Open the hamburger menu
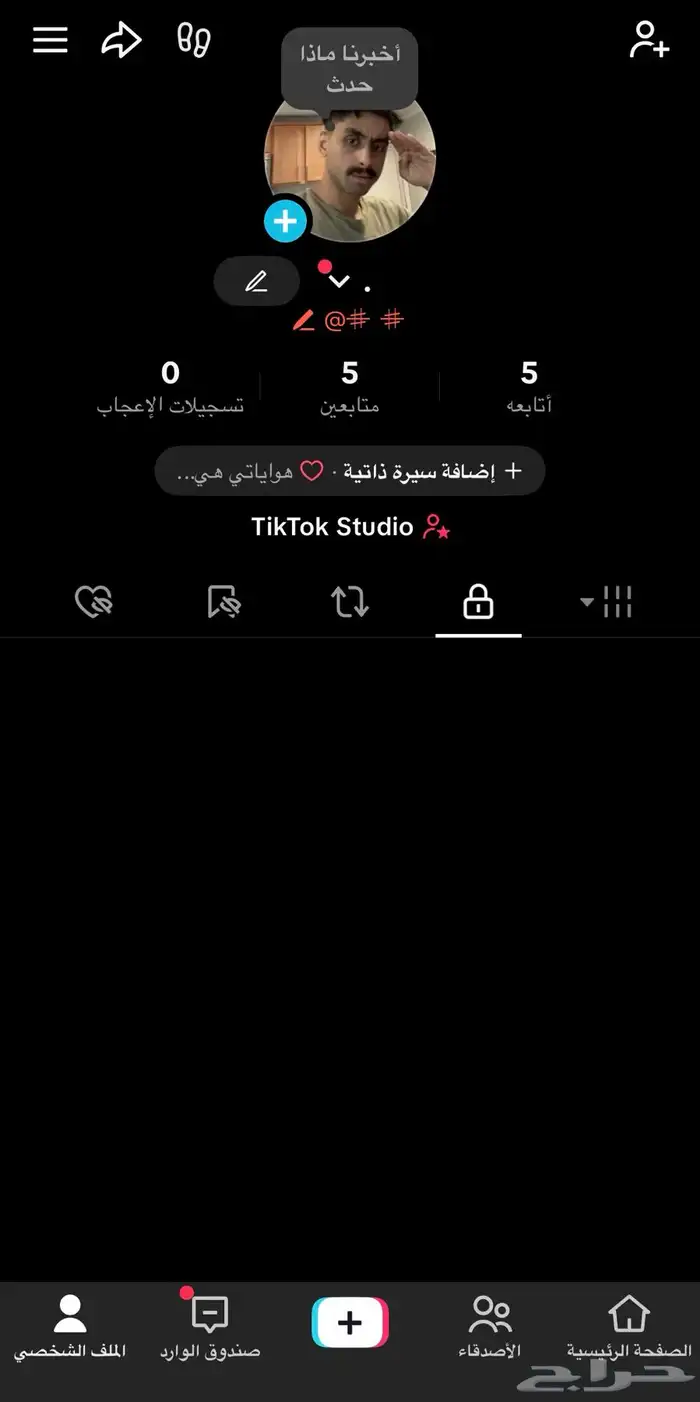The image size is (700, 1402). click(50, 40)
